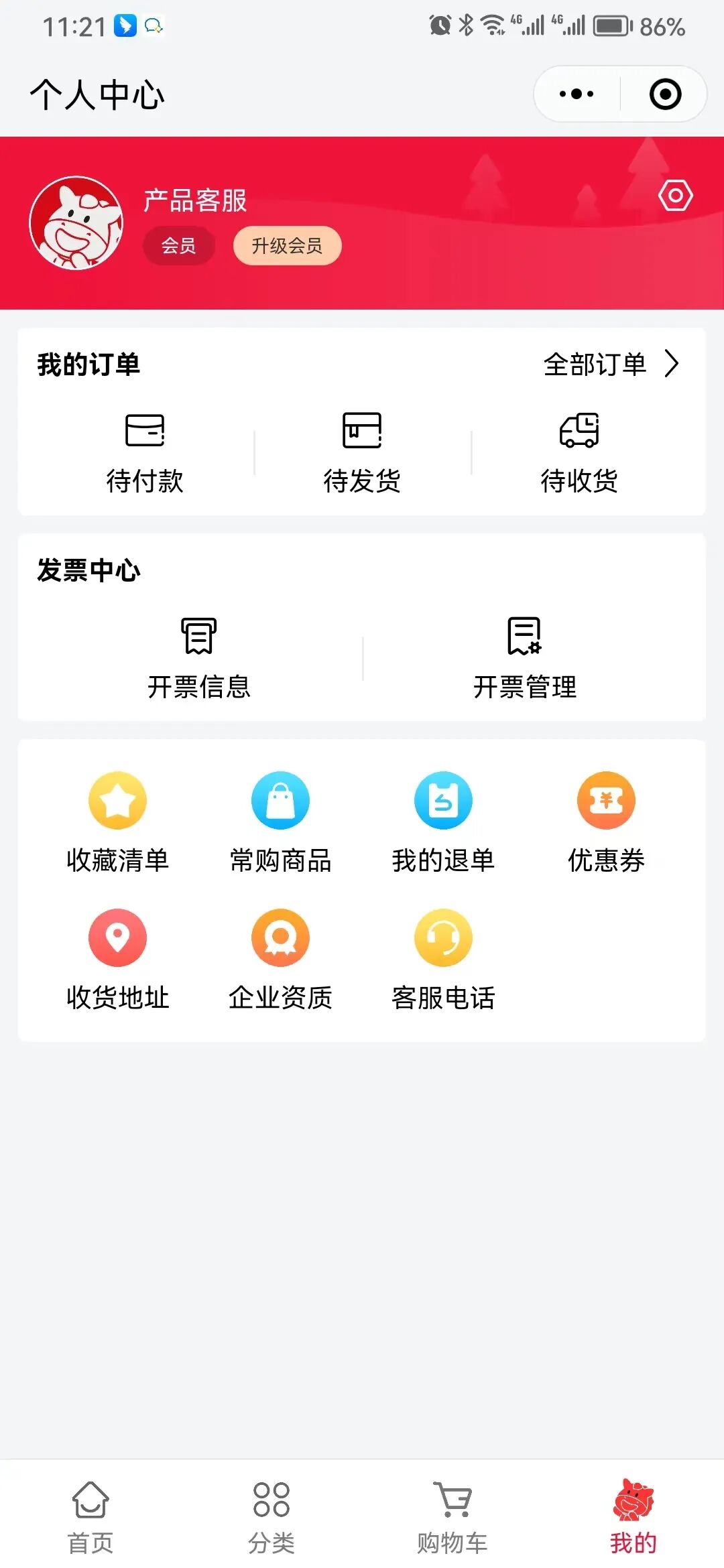Open the mini program three-dot menu
This screenshot has width=724, height=1568.
click(x=577, y=94)
